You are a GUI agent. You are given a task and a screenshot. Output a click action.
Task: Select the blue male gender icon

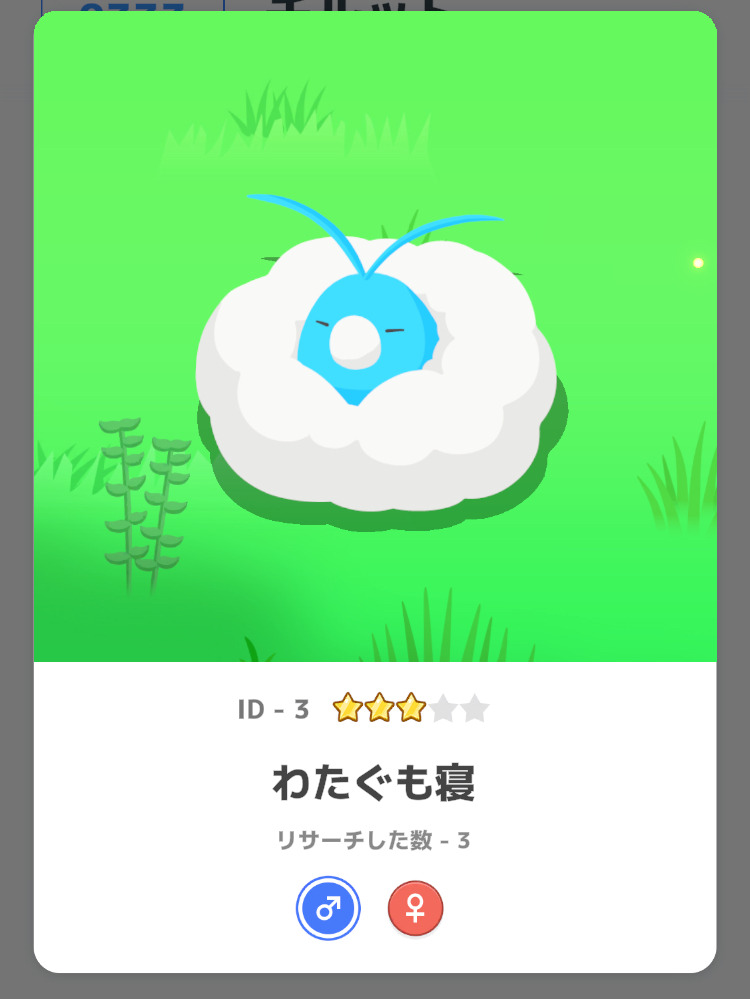click(328, 909)
